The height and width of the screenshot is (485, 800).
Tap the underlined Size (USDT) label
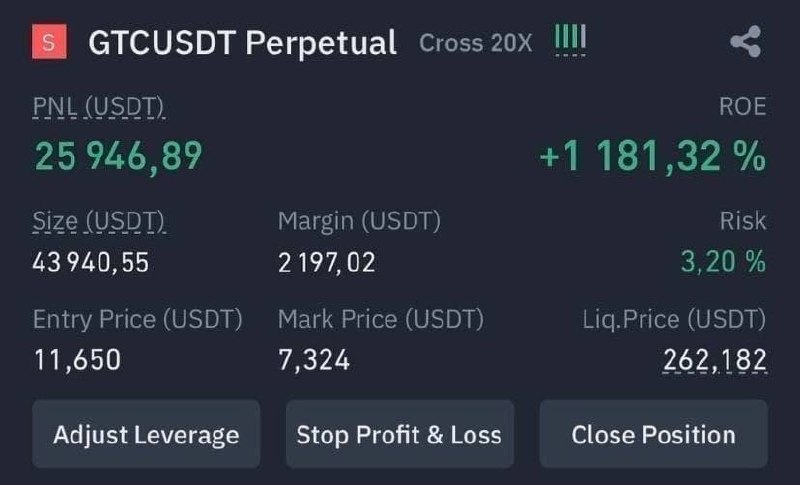(99, 221)
